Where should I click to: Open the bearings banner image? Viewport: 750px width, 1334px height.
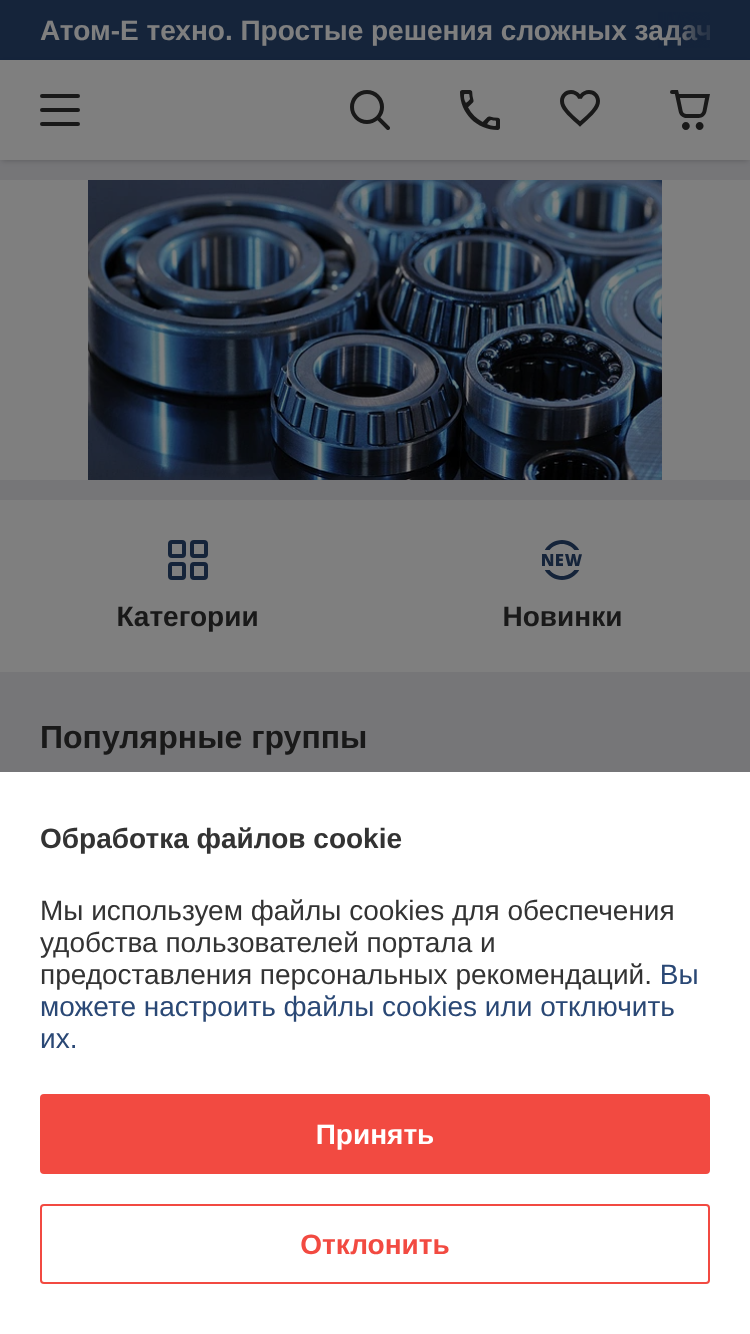point(375,330)
